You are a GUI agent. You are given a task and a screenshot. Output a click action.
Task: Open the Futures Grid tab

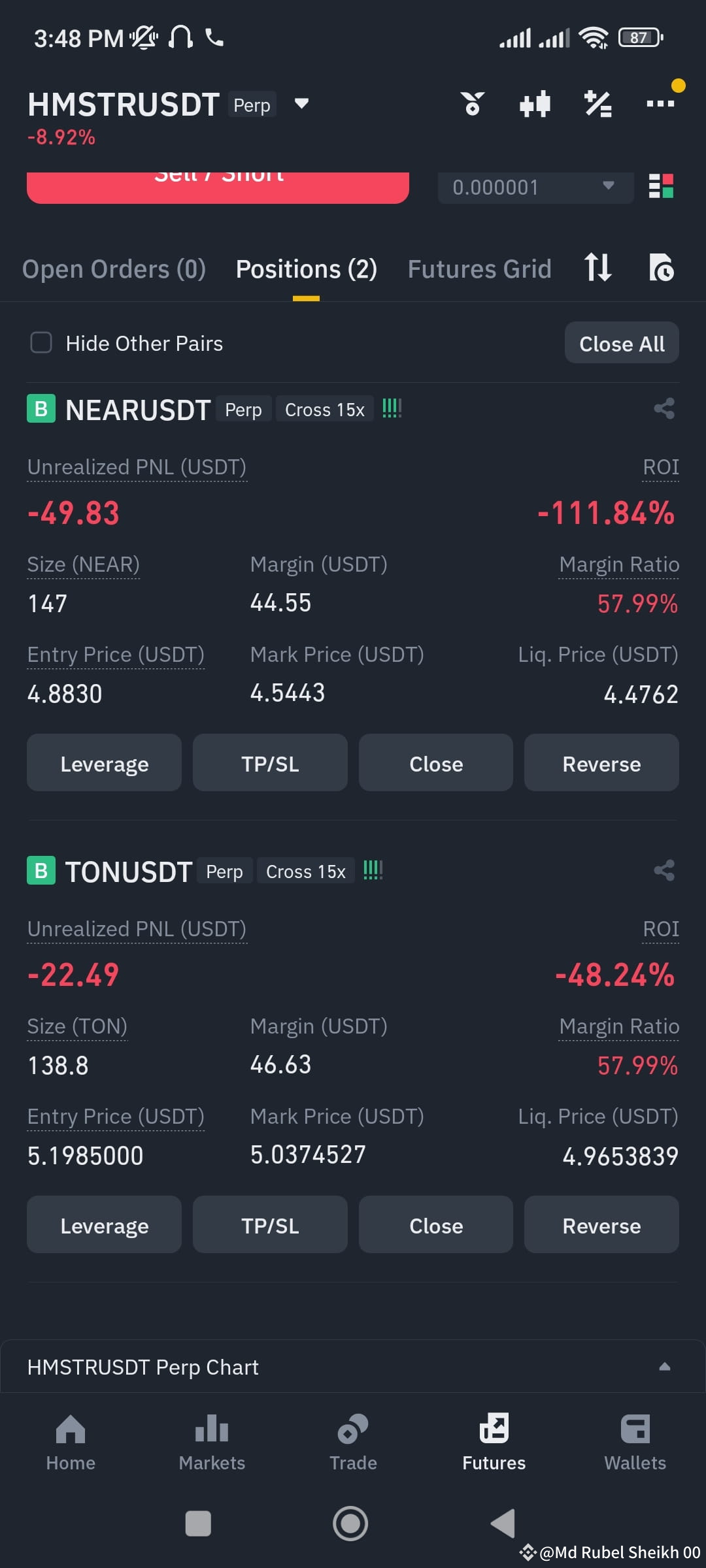pyautogui.click(x=479, y=269)
